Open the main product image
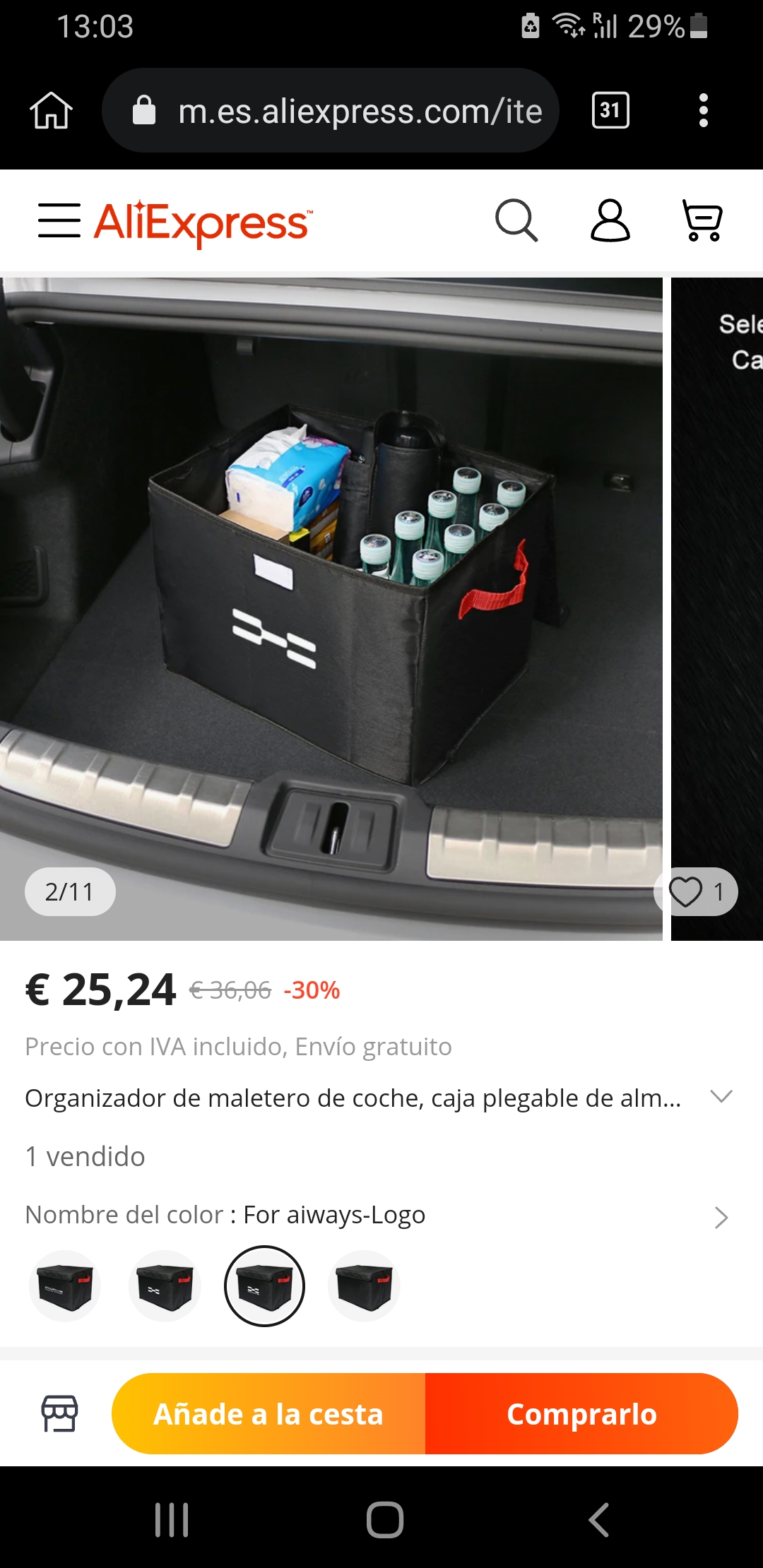Image resolution: width=763 pixels, height=1568 pixels. point(331,609)
